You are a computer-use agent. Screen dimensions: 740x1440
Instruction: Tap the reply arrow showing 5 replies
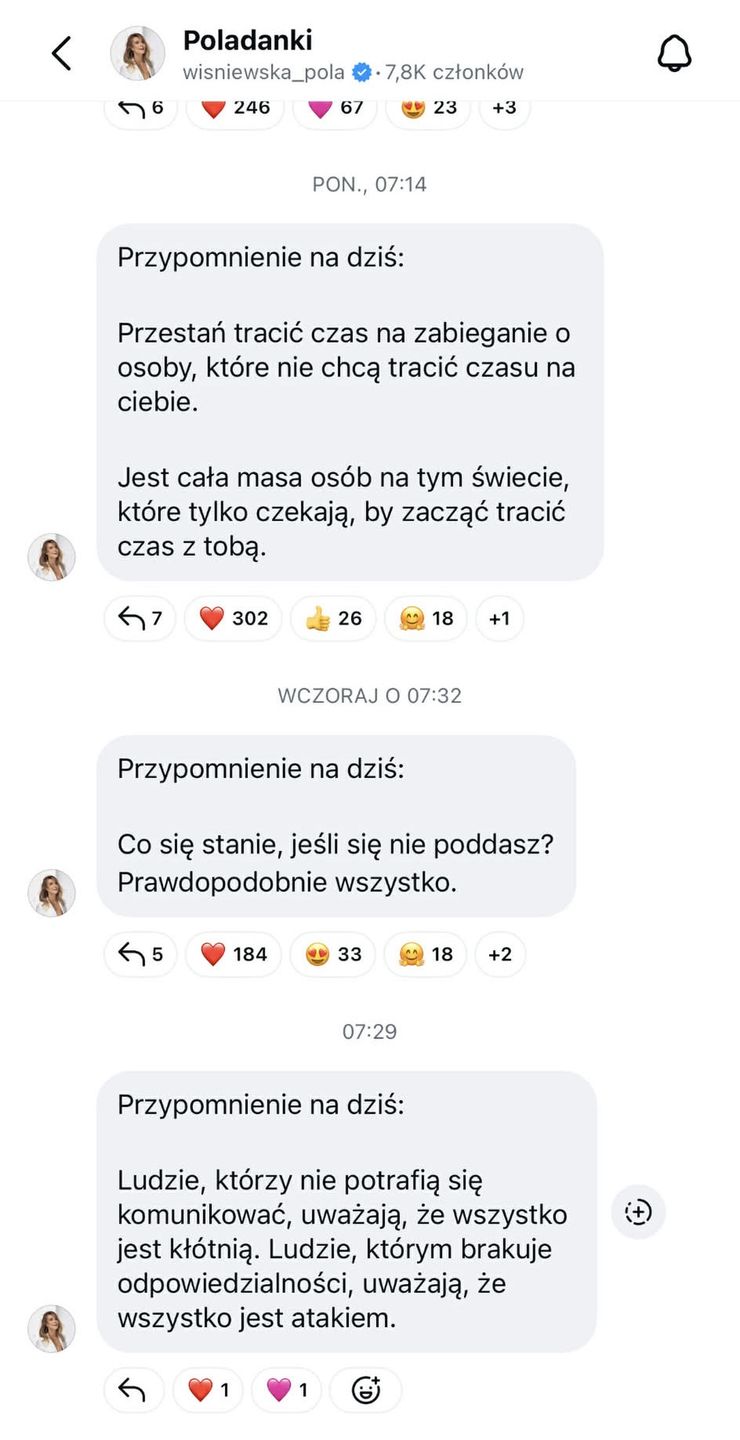(x=140, y=954)
